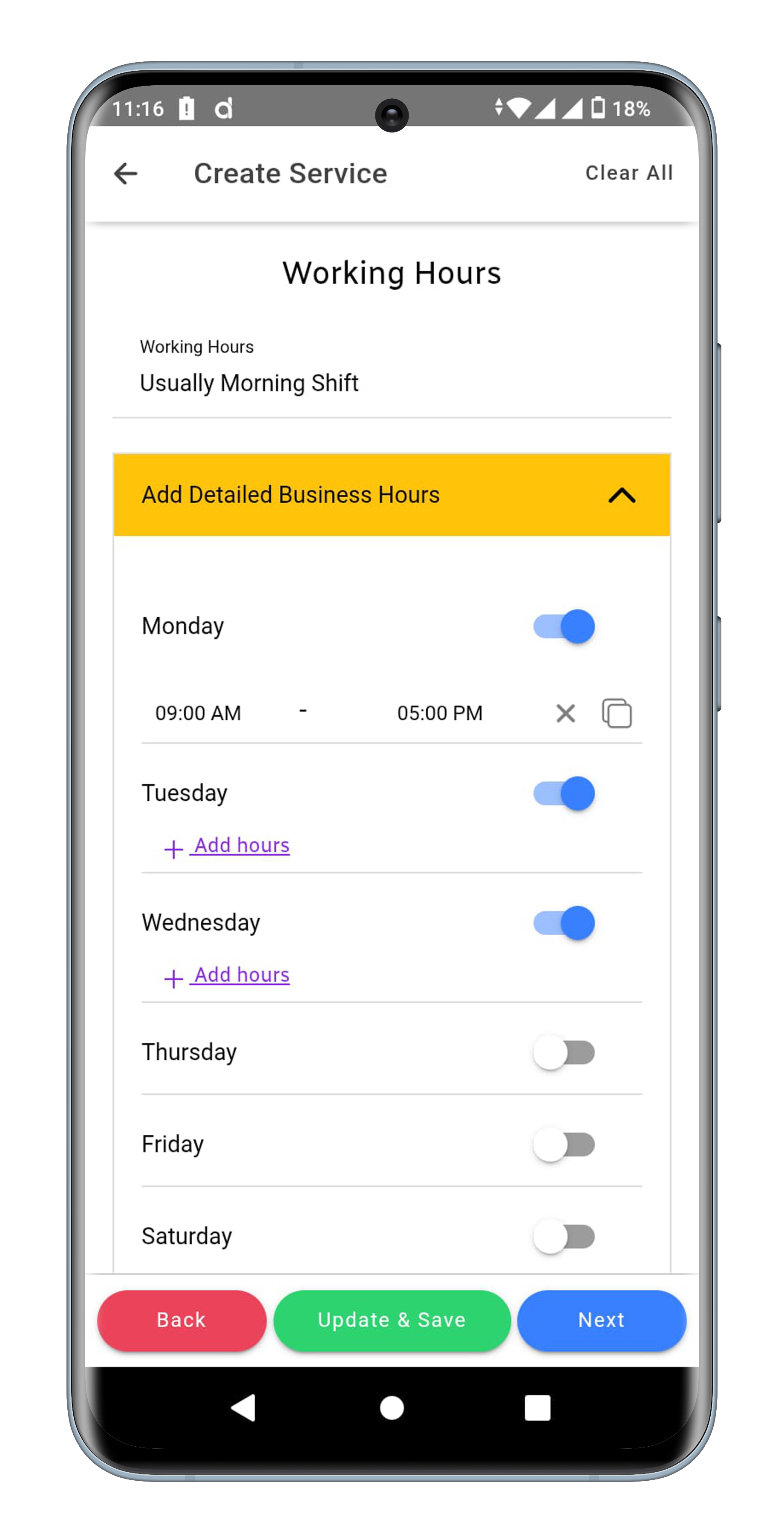Copy Monday's hours to other days

pos(617,713)
